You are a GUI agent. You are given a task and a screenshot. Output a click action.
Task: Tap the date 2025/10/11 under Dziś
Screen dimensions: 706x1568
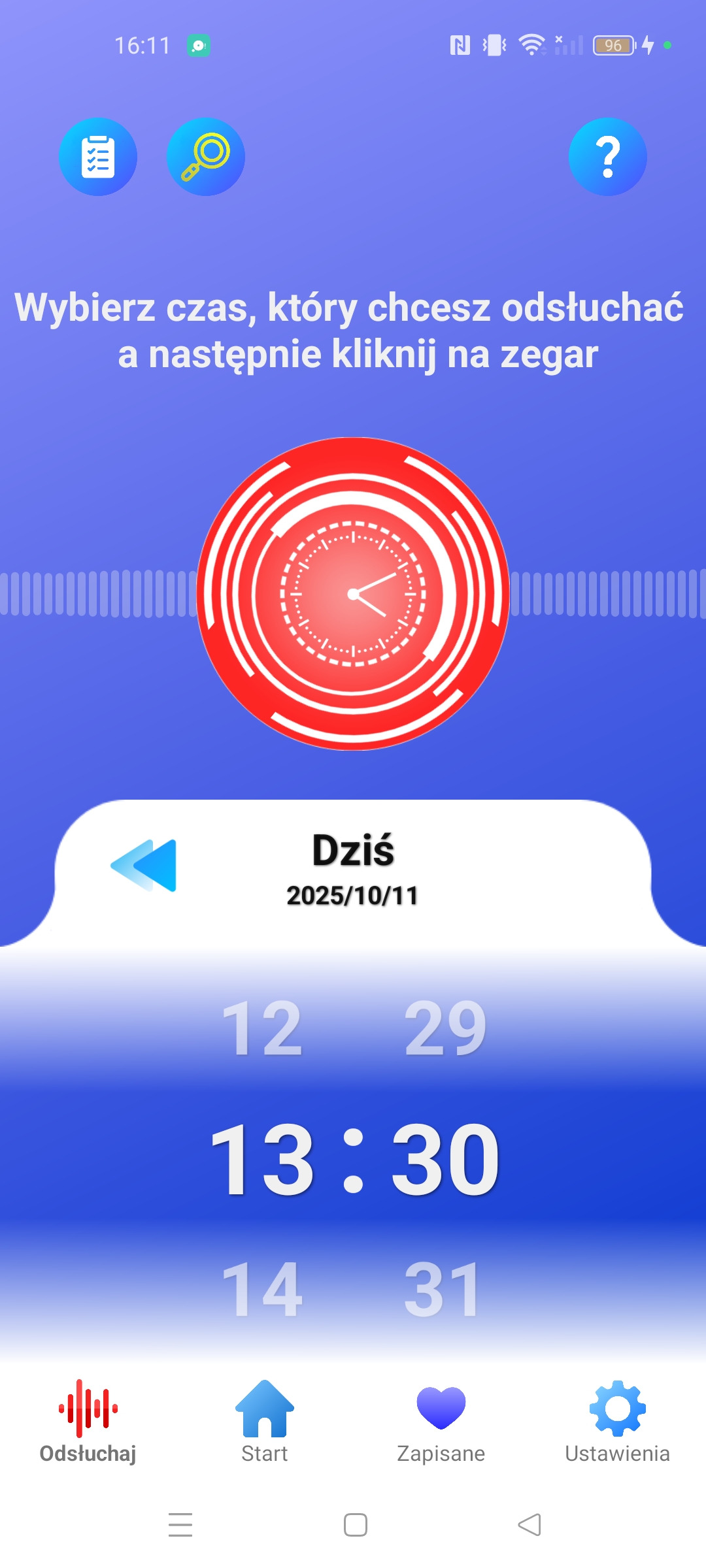point(353,897)
